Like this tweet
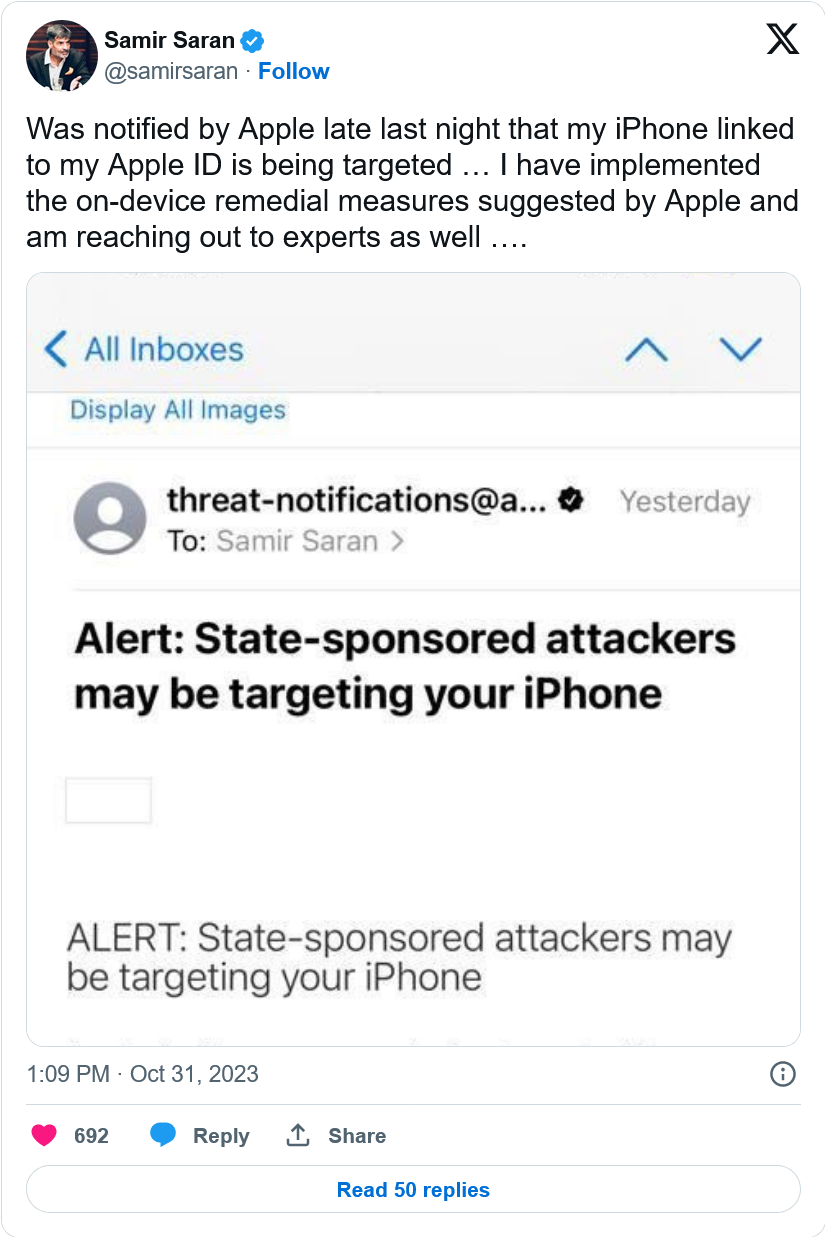This screenshot has width=825, height=1237. pyautogui.click(x=45, y=1135)
